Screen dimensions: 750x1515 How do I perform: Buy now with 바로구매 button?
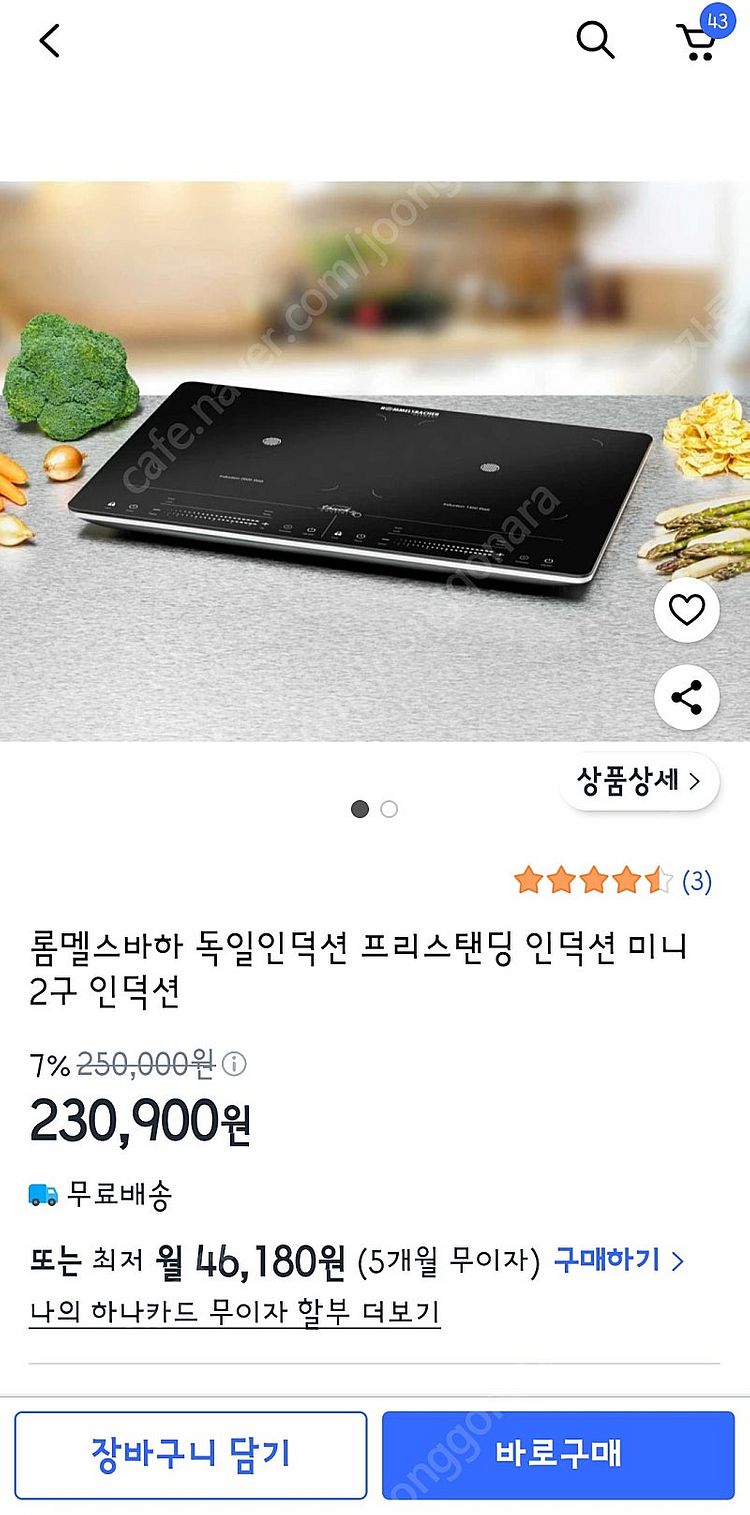pos(558,1455)
